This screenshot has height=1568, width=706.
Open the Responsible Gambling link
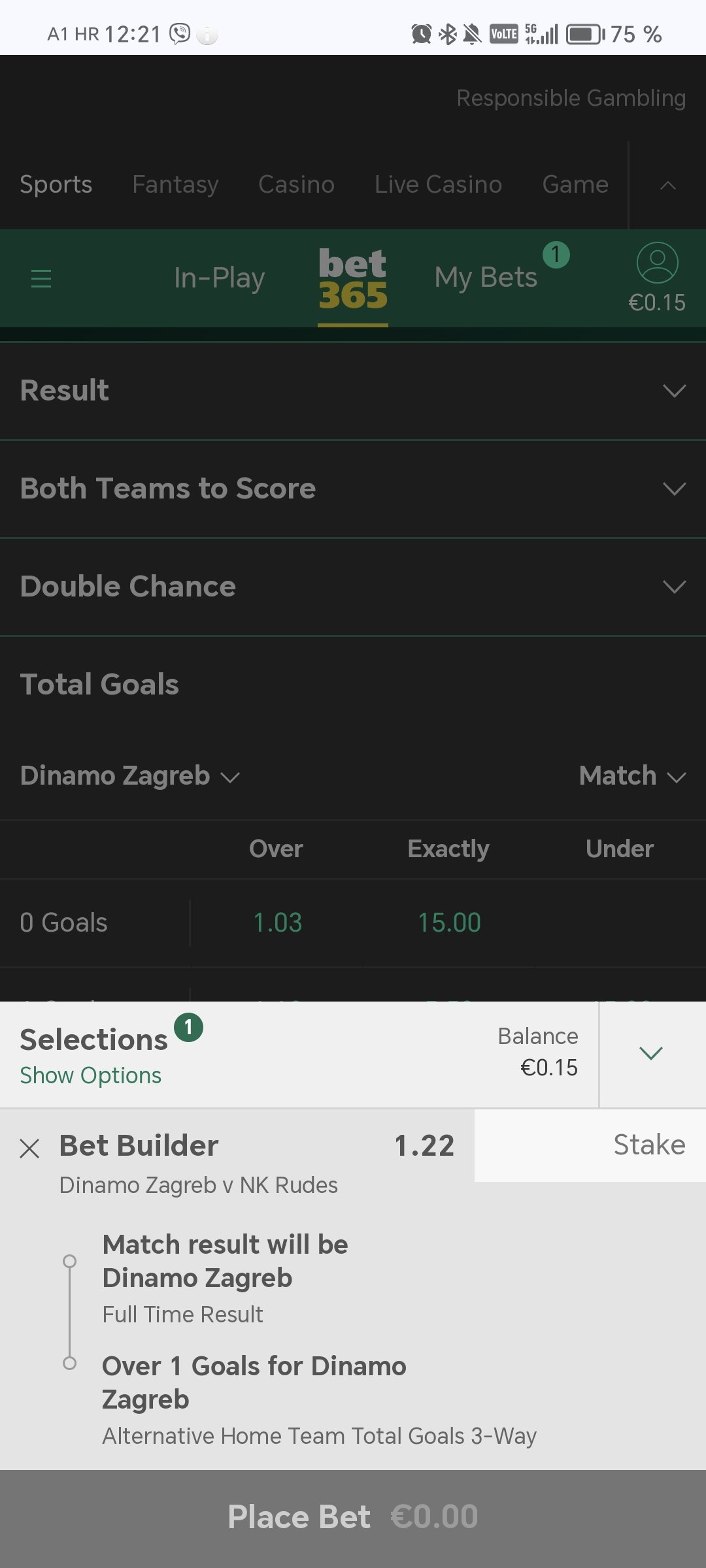click(571, 98)
